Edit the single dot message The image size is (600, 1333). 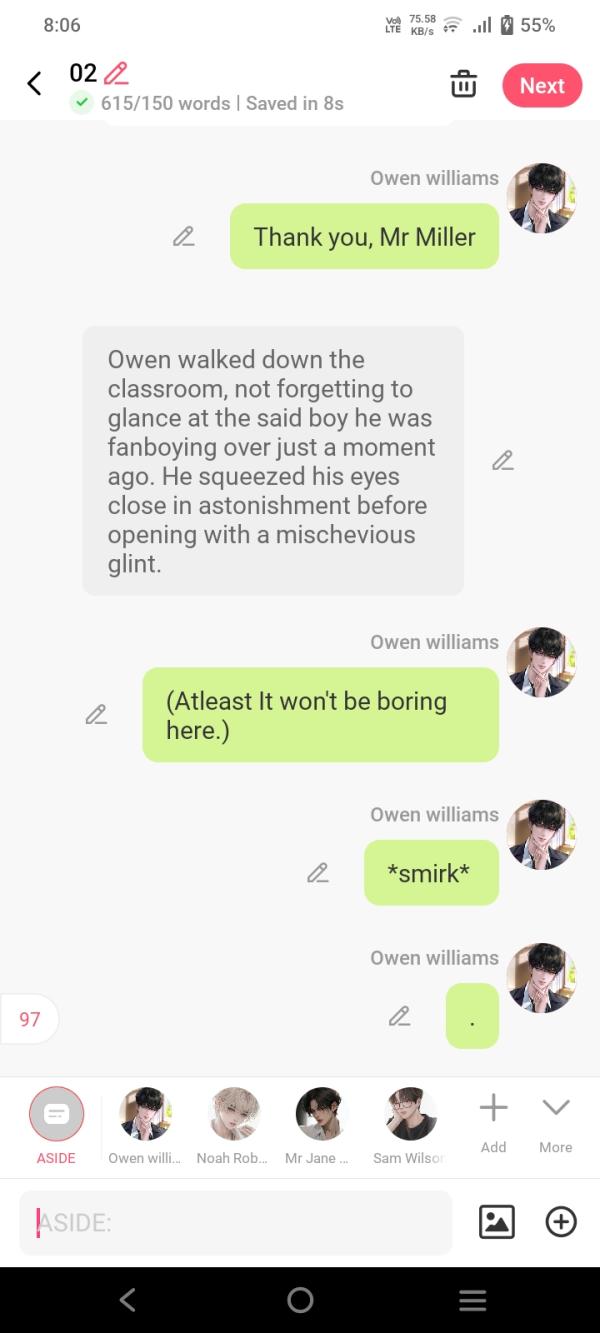point(399,1017)
